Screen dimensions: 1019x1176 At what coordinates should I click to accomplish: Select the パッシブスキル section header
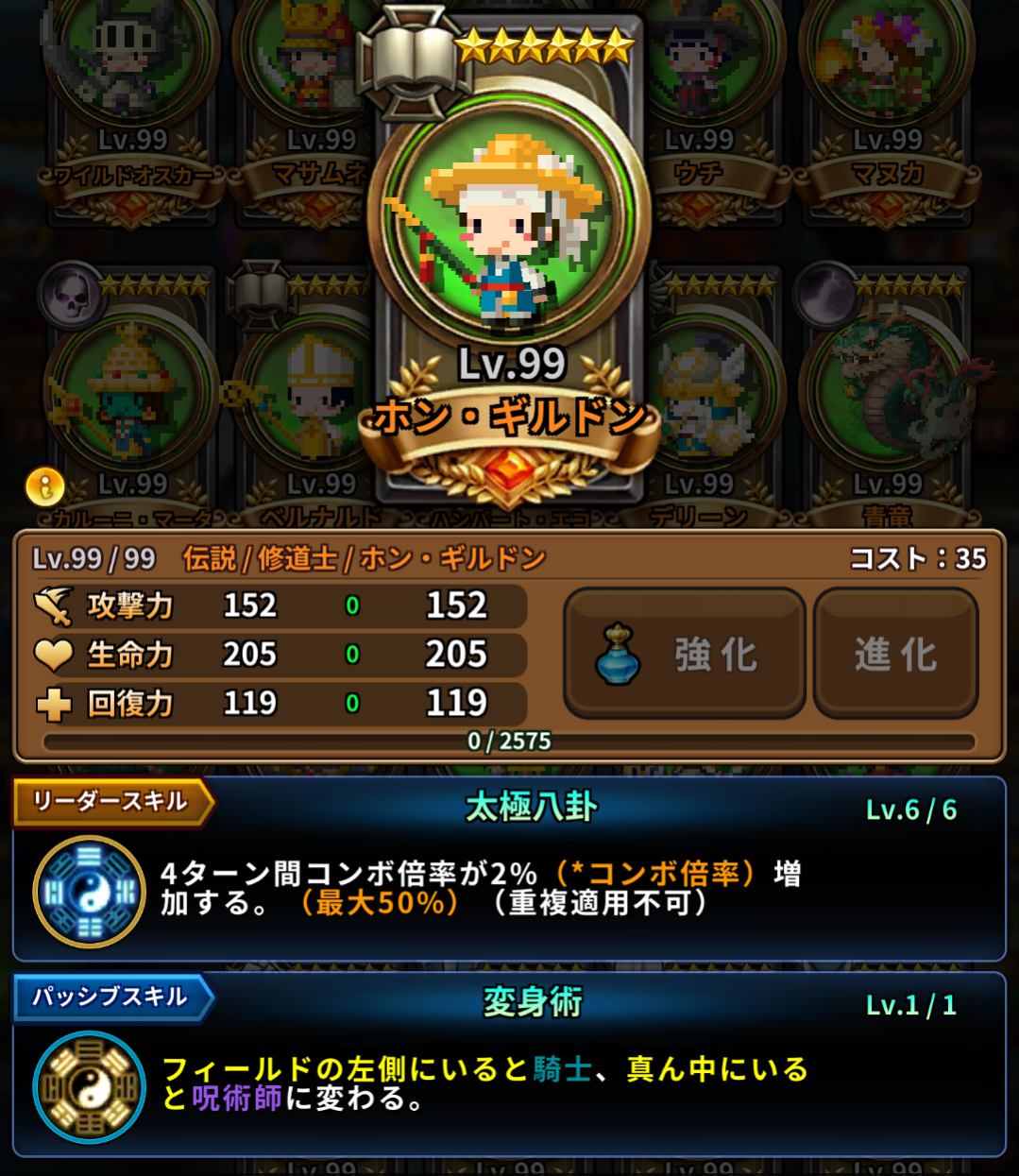(x=108, y=995)
